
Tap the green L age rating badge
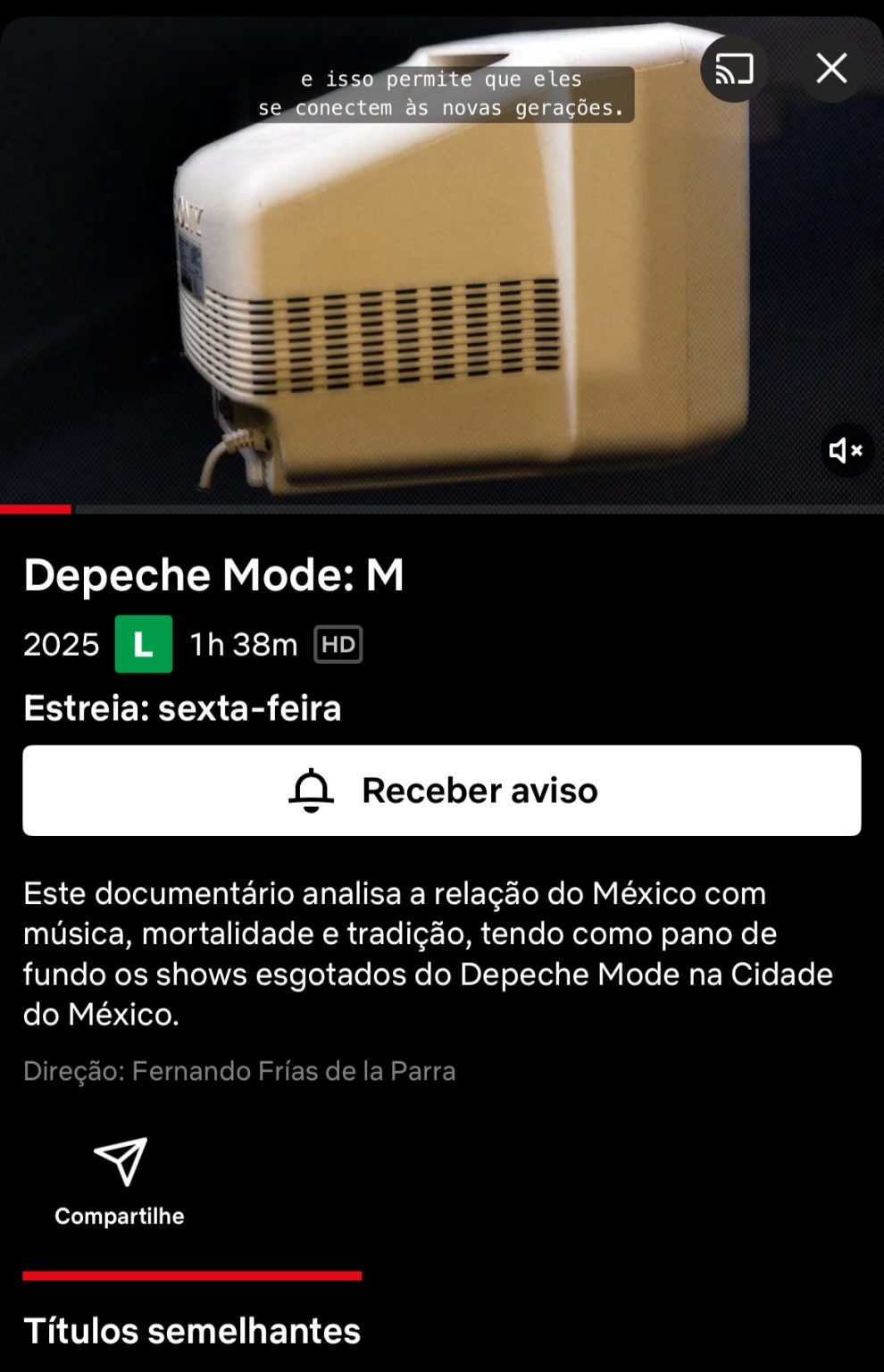(141, 644)
